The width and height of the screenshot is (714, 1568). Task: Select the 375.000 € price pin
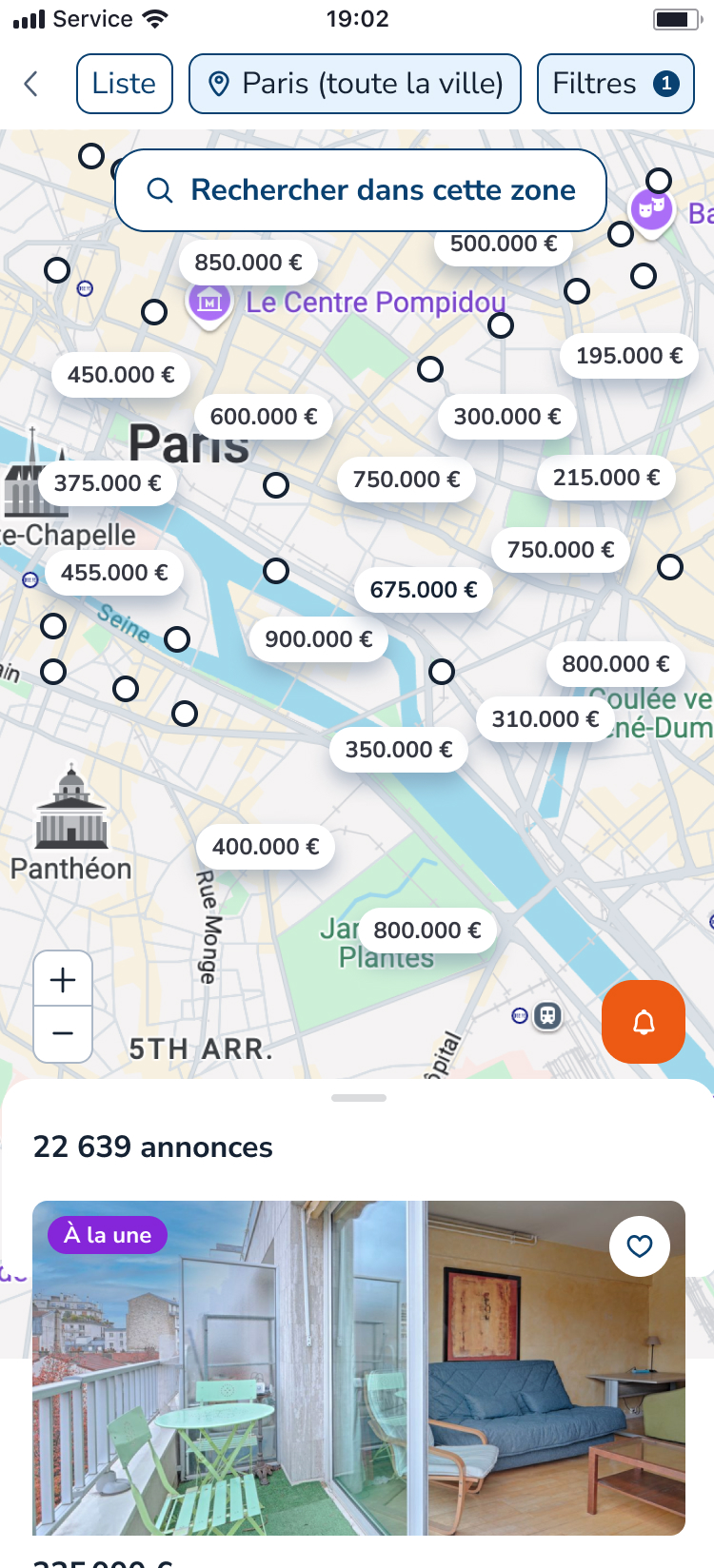pos(108,483)
